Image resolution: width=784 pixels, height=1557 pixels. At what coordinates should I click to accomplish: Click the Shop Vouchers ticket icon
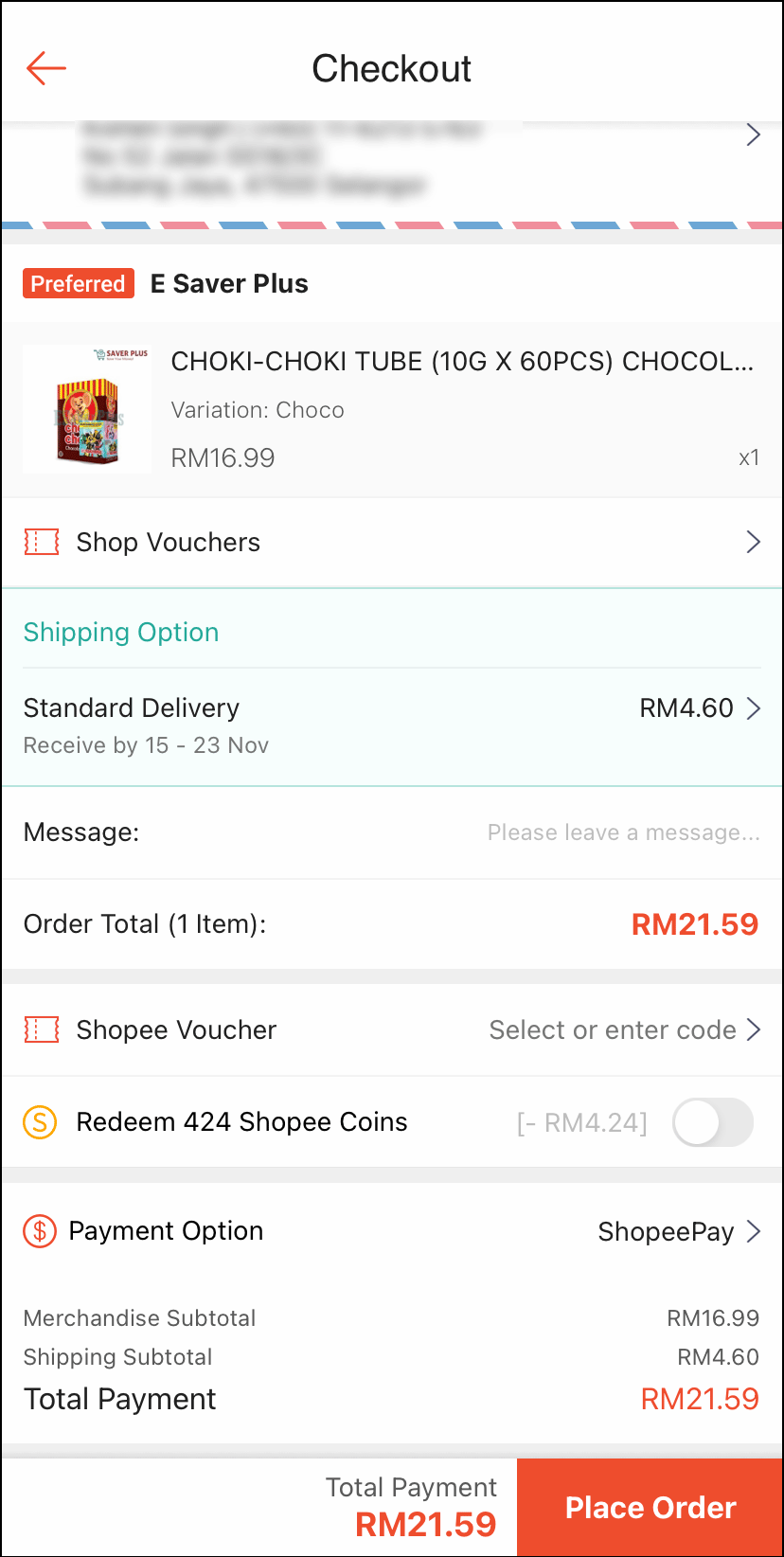41,542
